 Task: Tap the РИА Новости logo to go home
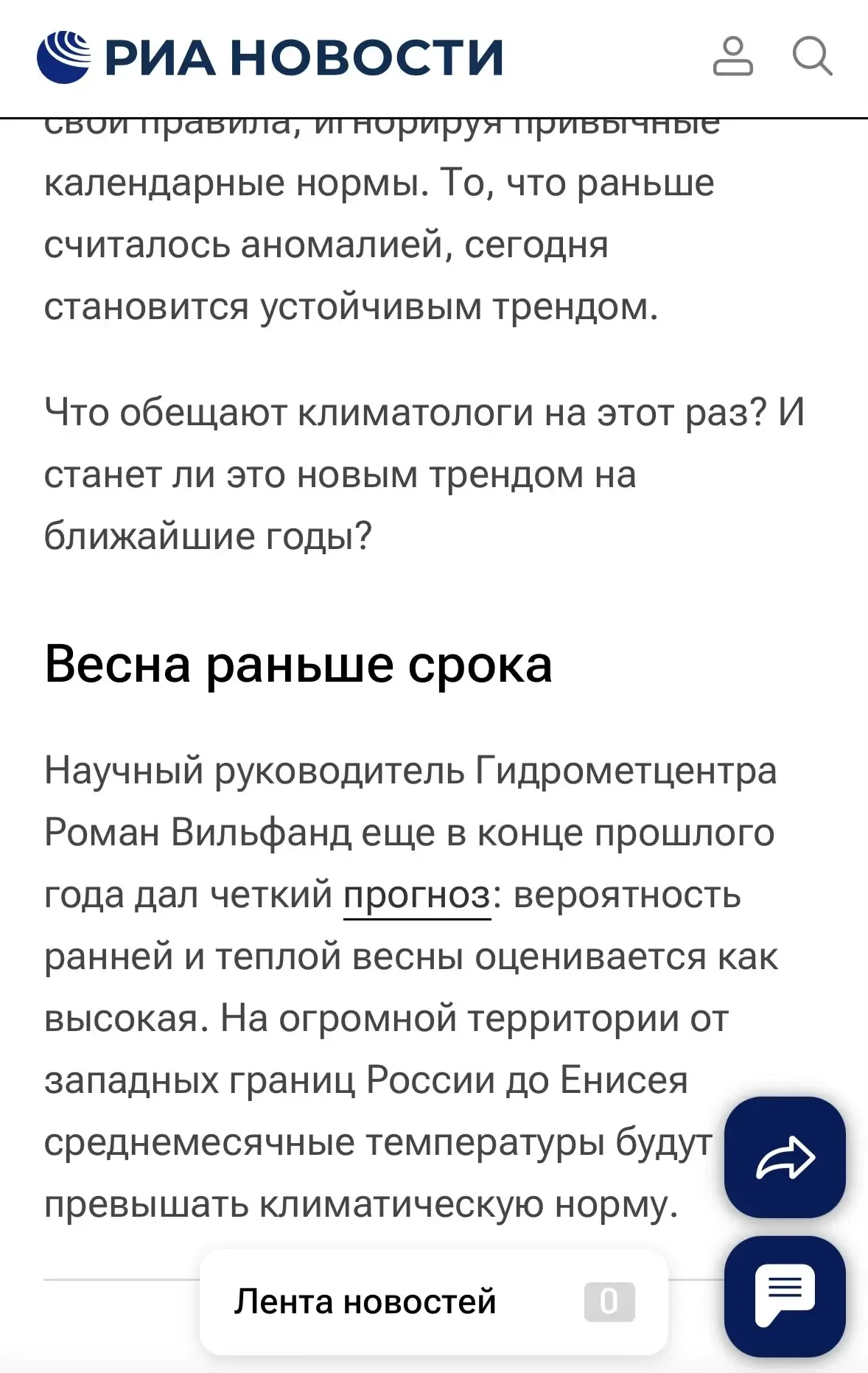[270, 57]
